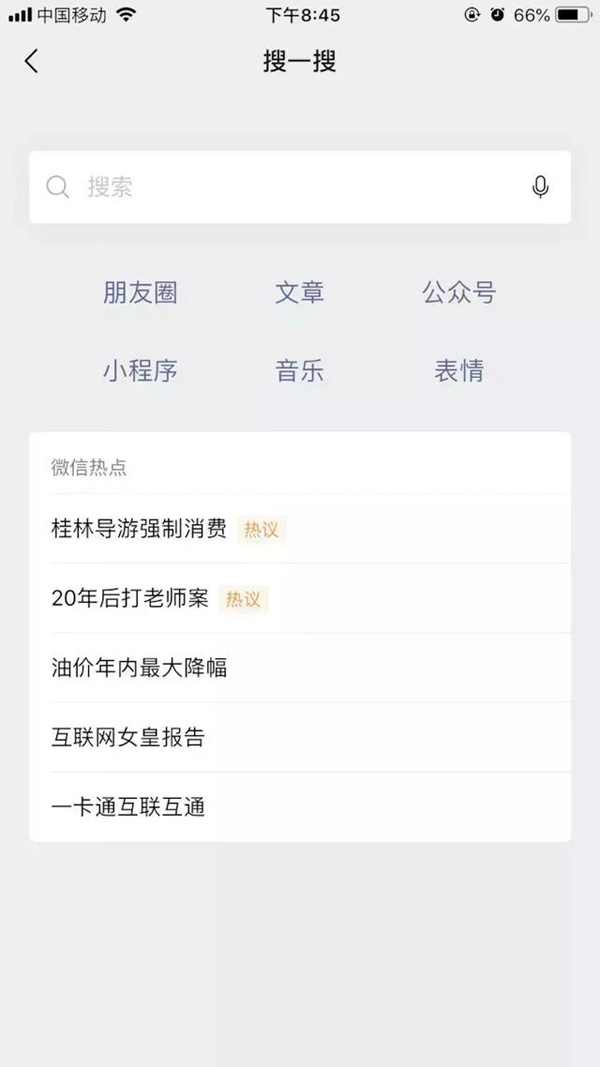Open the 一卡通互联互通 topic

[128, 807]
